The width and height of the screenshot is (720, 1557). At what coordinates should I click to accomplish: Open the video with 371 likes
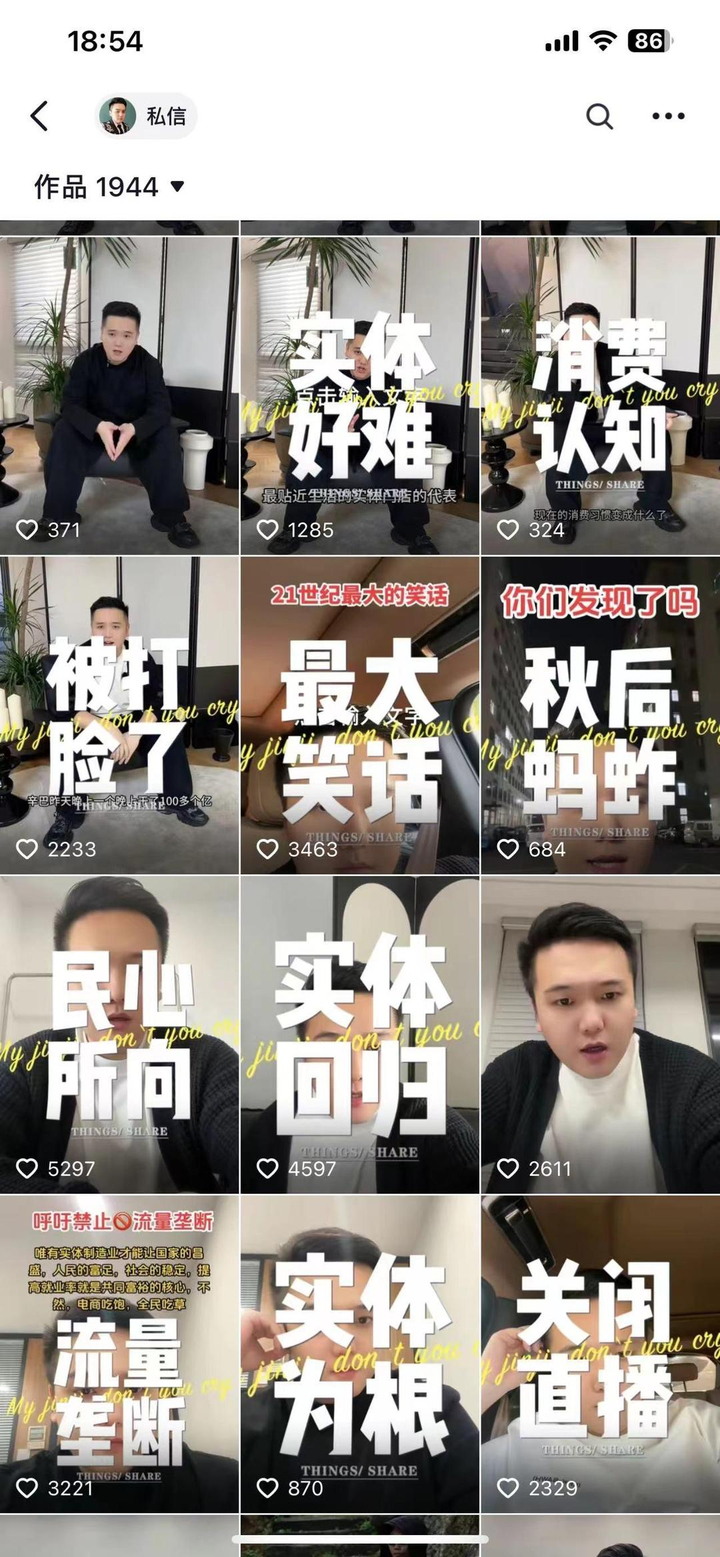coord(119,395)
